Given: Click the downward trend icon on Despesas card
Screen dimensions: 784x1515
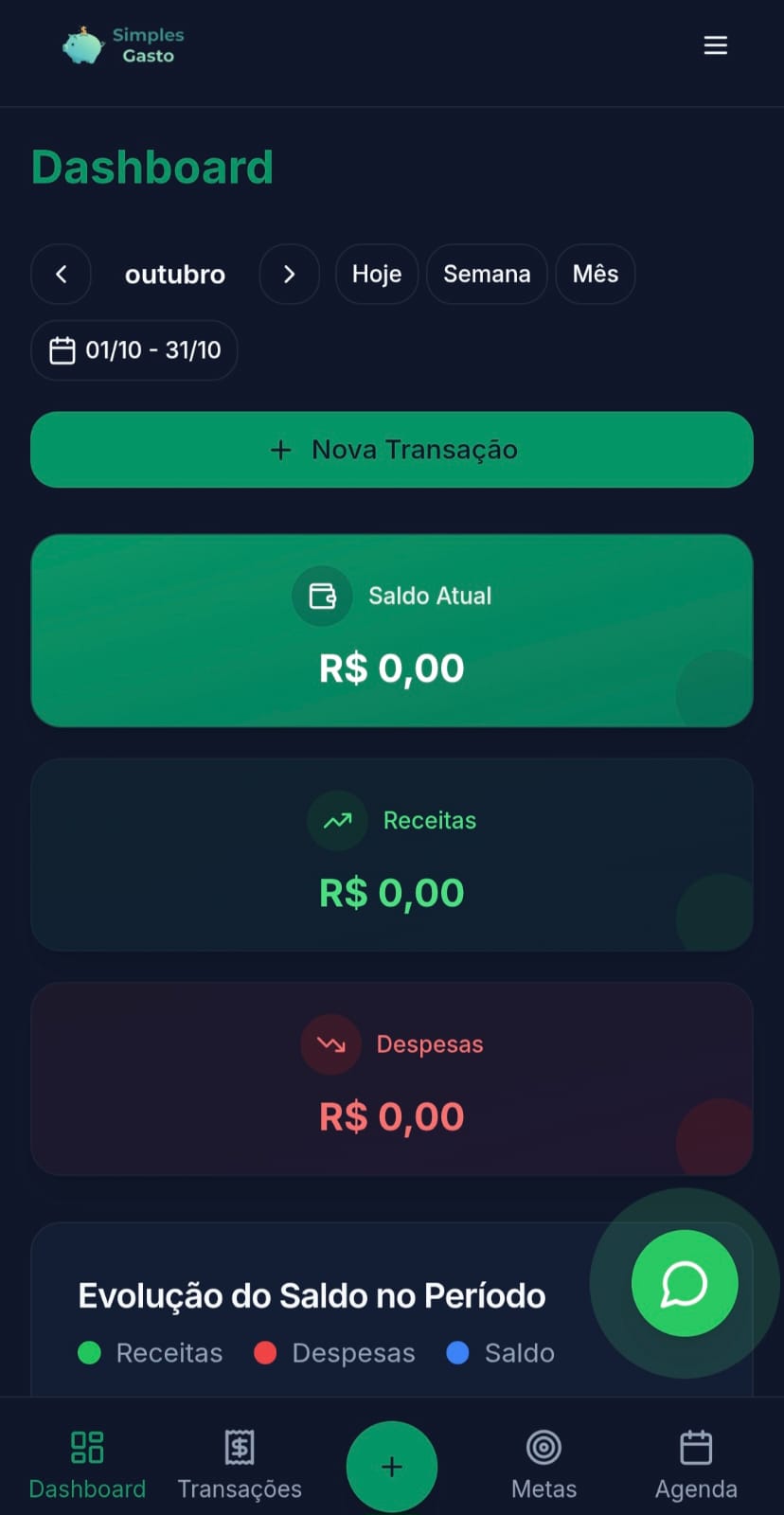Looking at the screenshot, I should (330, 1044).
